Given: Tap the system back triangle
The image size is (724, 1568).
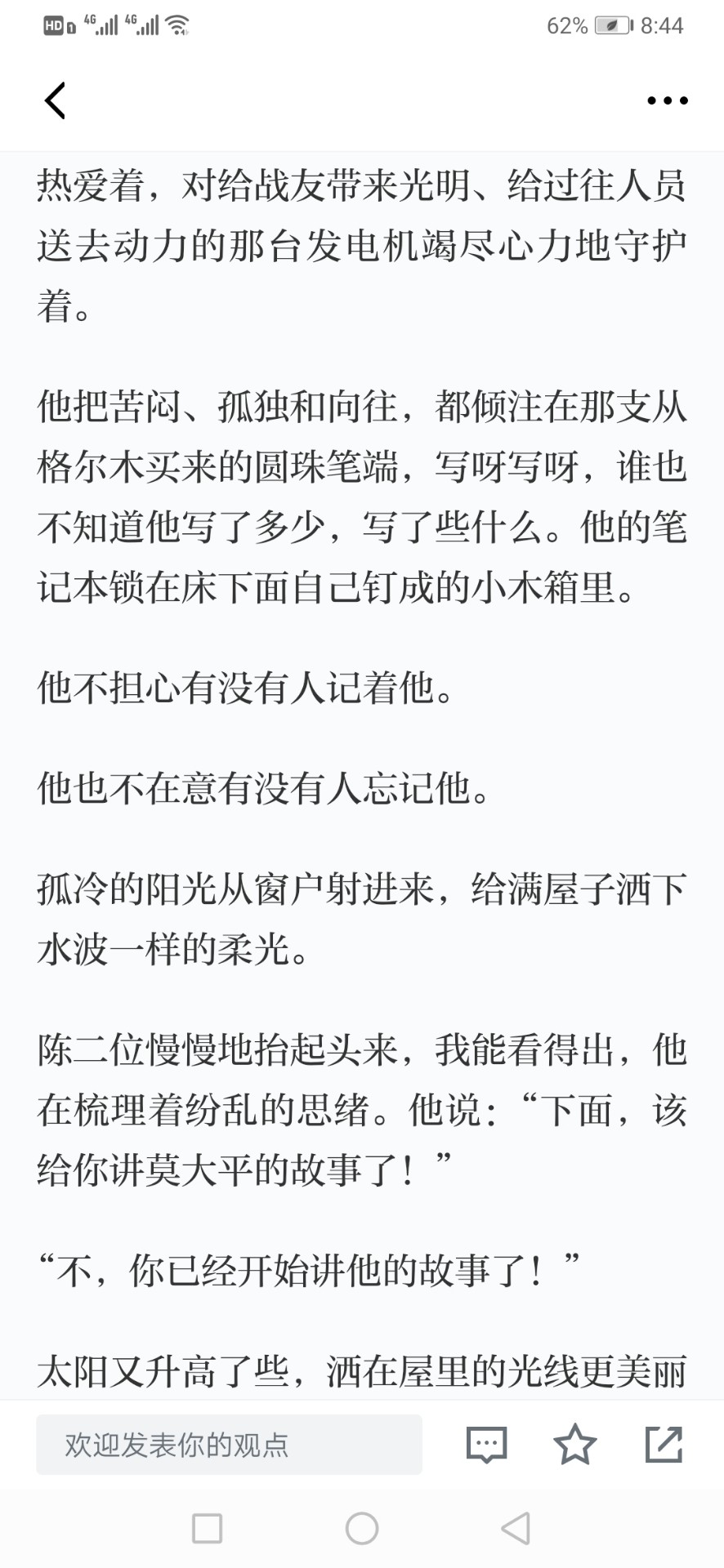Looking at the screenshot, I should click(516, 1529).
